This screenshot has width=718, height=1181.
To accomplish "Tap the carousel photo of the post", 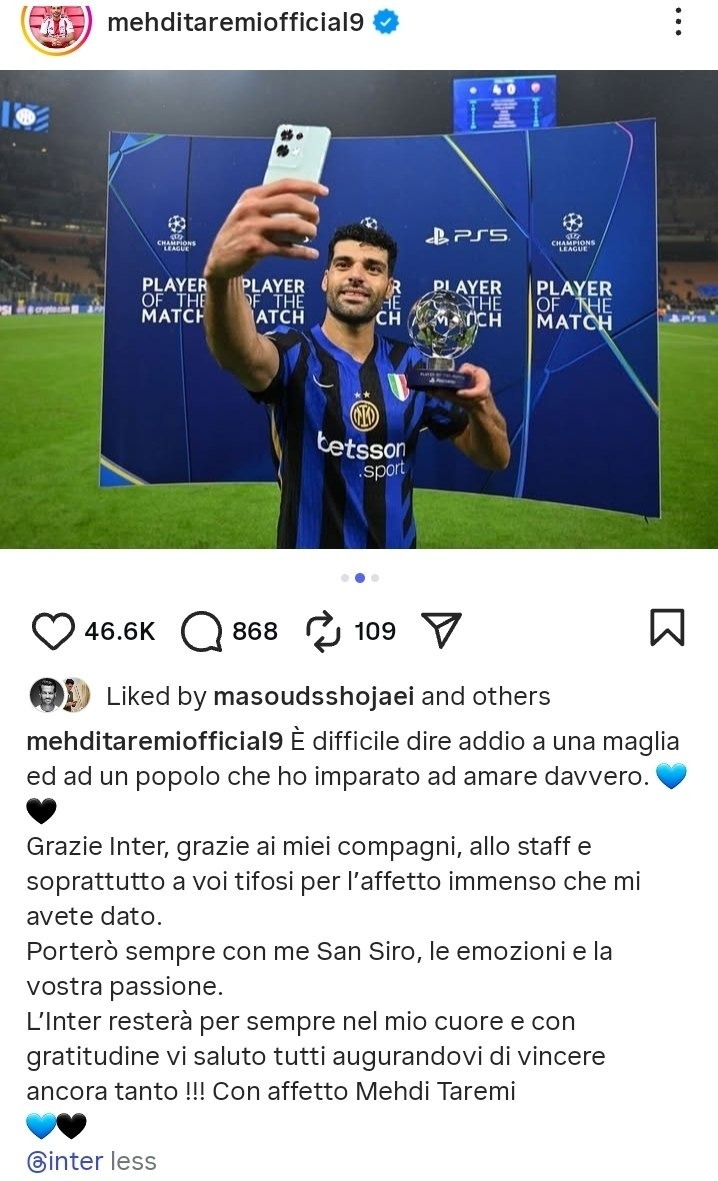I will 359,310.
